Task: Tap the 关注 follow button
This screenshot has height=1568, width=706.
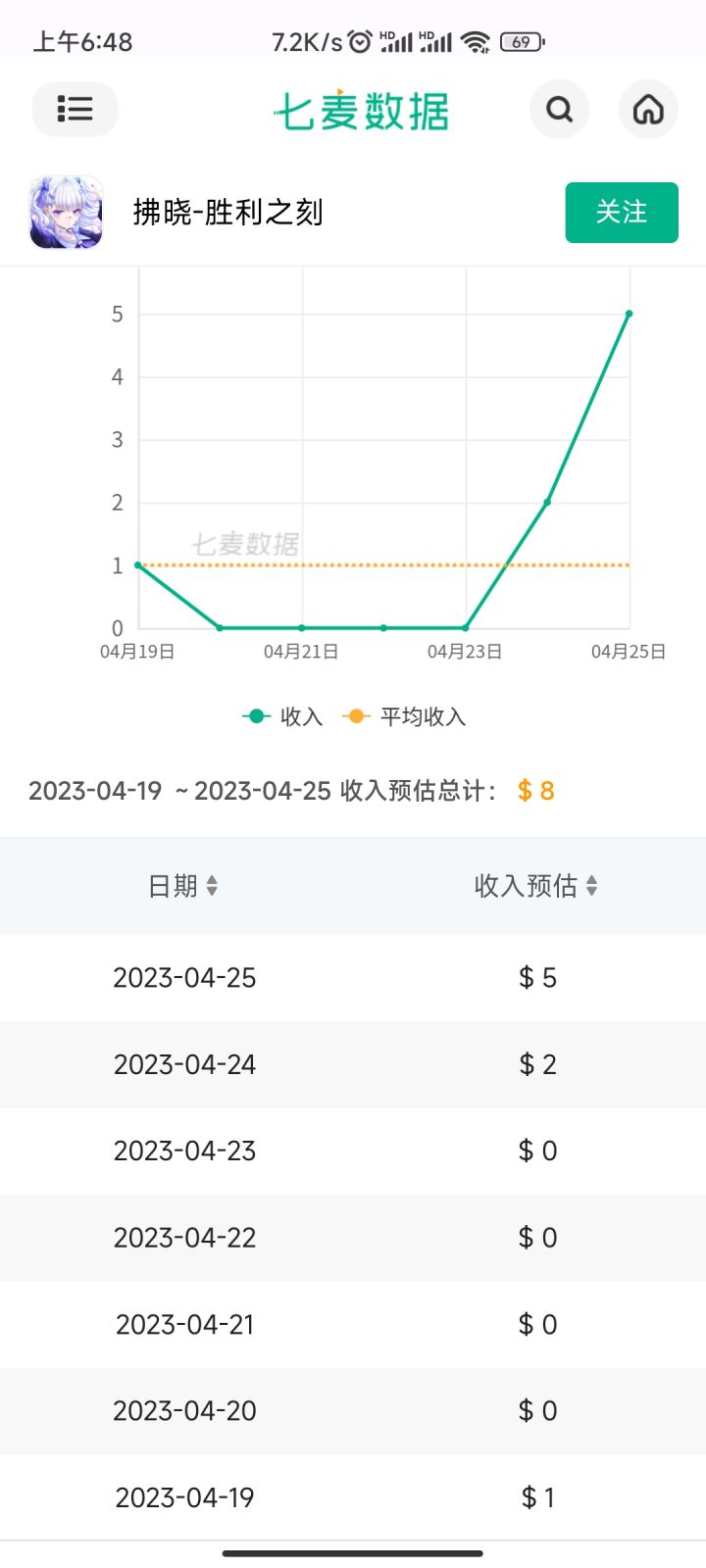Action: (622, 212)
